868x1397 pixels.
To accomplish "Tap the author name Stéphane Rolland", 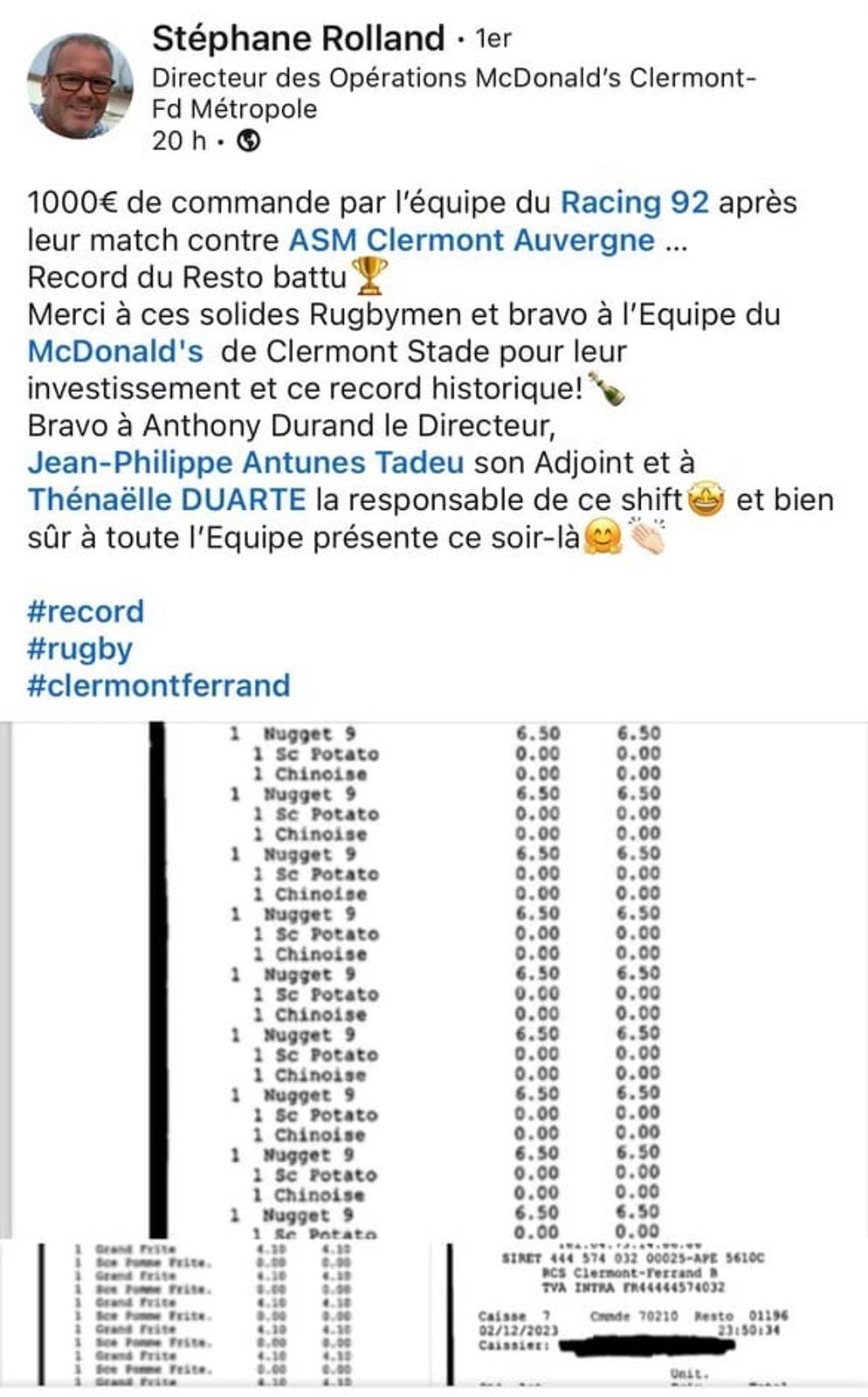I will click(298, 38).
